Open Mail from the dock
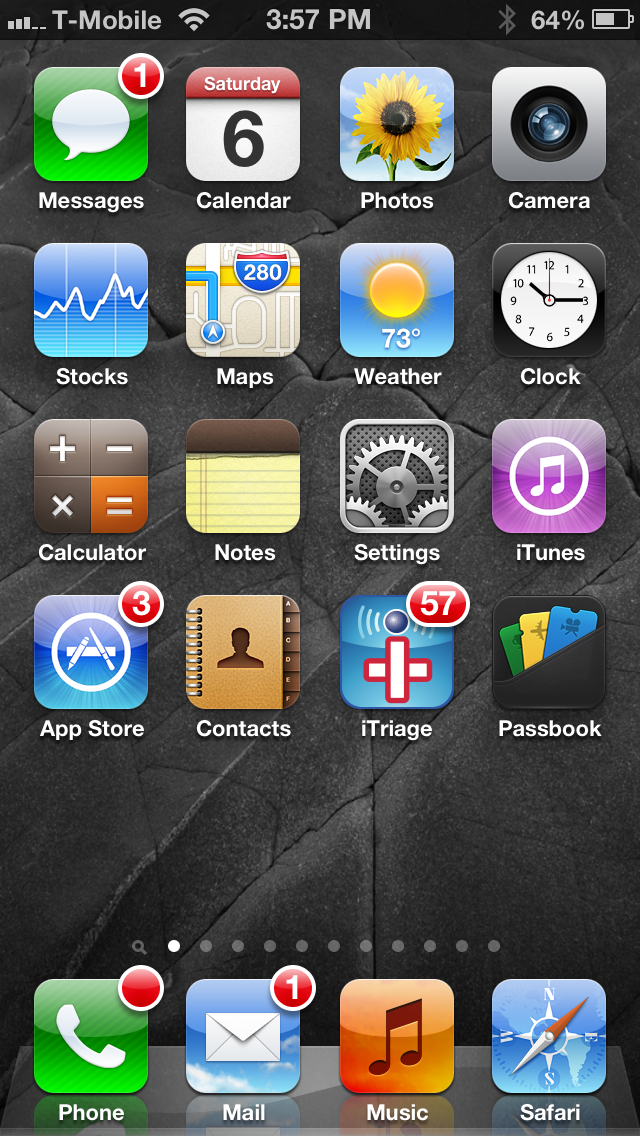 pyautogui.click(x=243, y=1036)
